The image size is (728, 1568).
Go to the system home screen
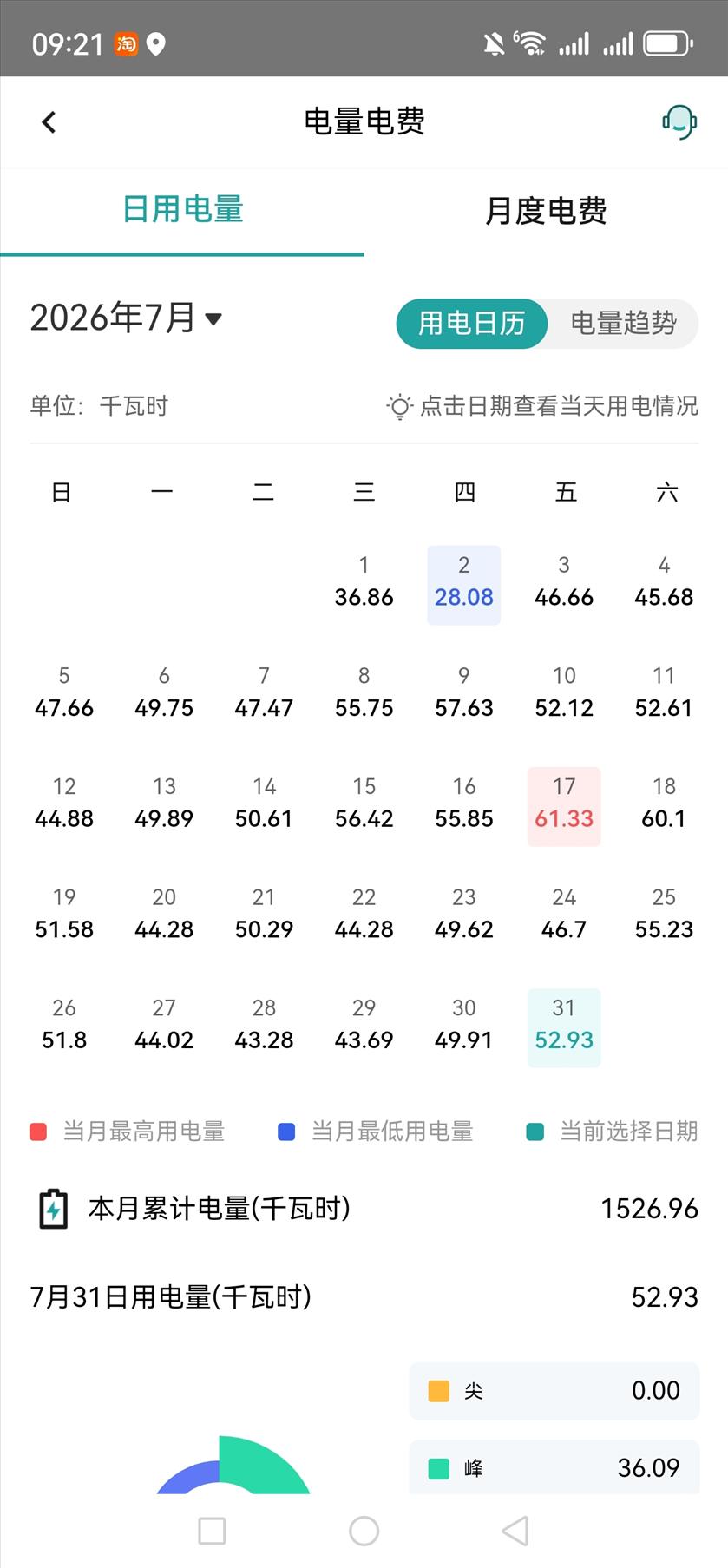pos(364,1531)
